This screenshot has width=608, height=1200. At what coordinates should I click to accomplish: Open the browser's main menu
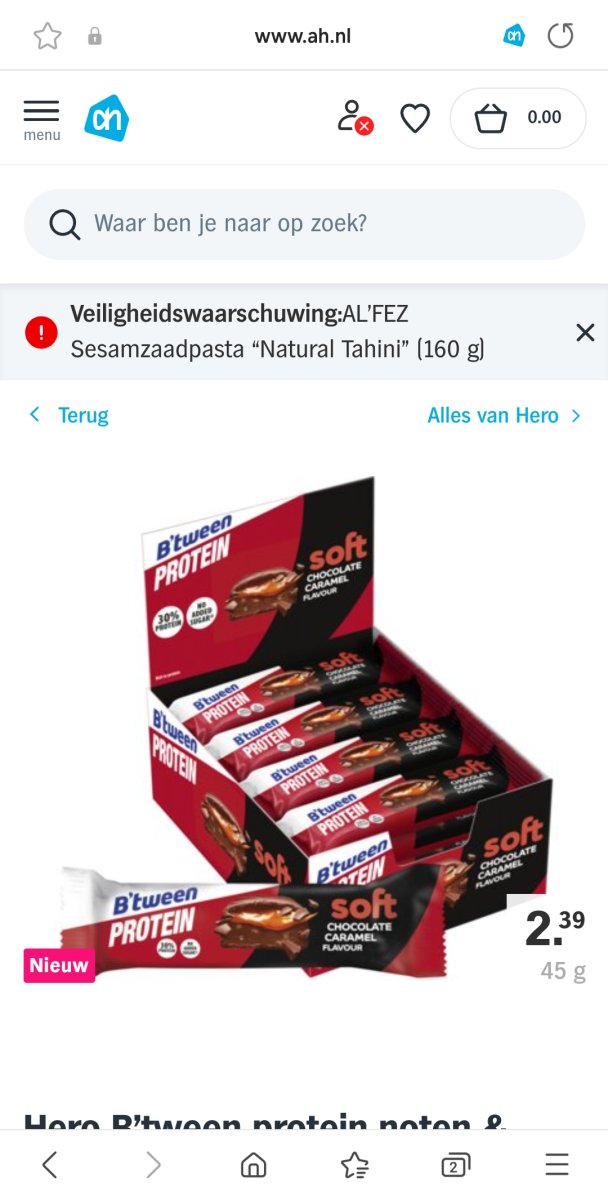pos(557,1165)
